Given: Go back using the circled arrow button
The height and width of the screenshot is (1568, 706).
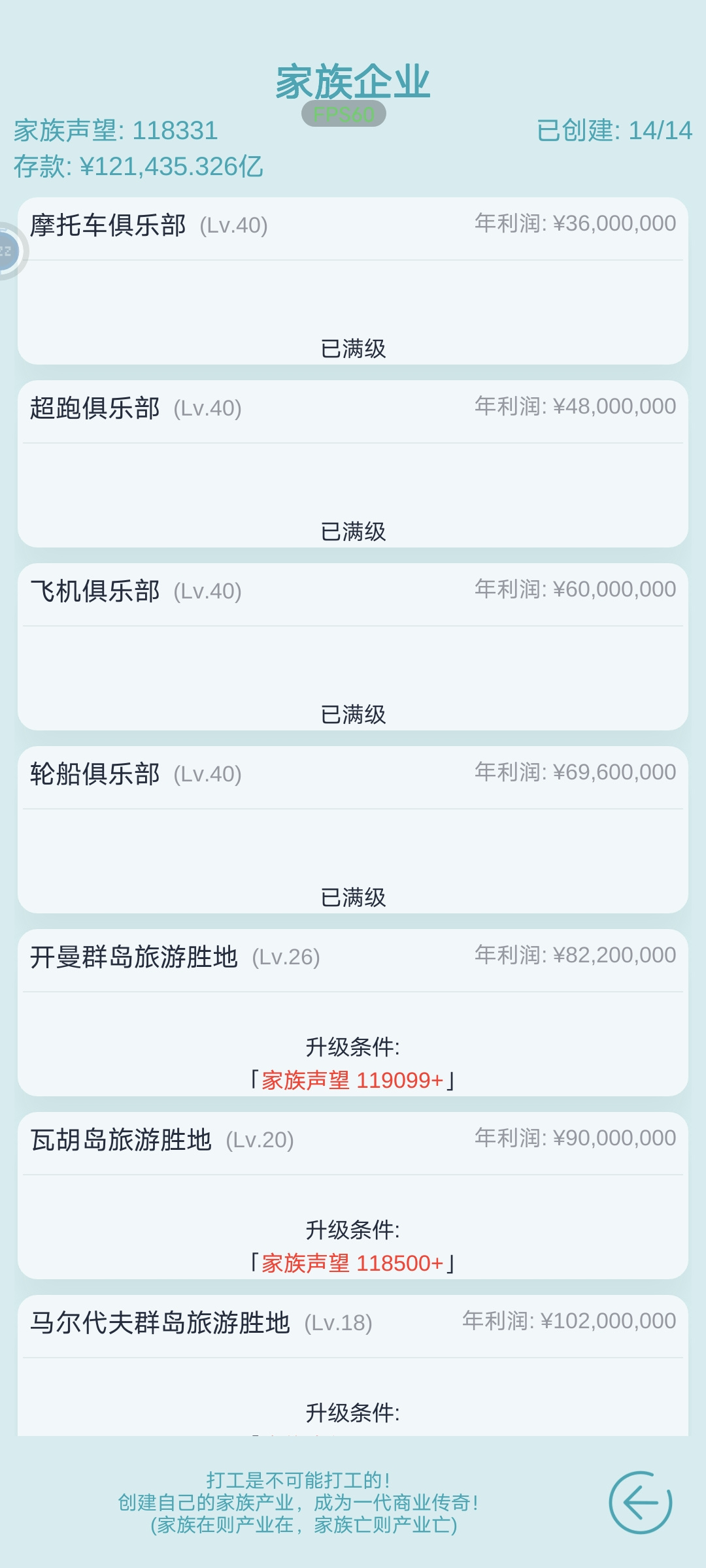Looking at the screenshot, I should pyautogui.click(x=640, y=1502).
